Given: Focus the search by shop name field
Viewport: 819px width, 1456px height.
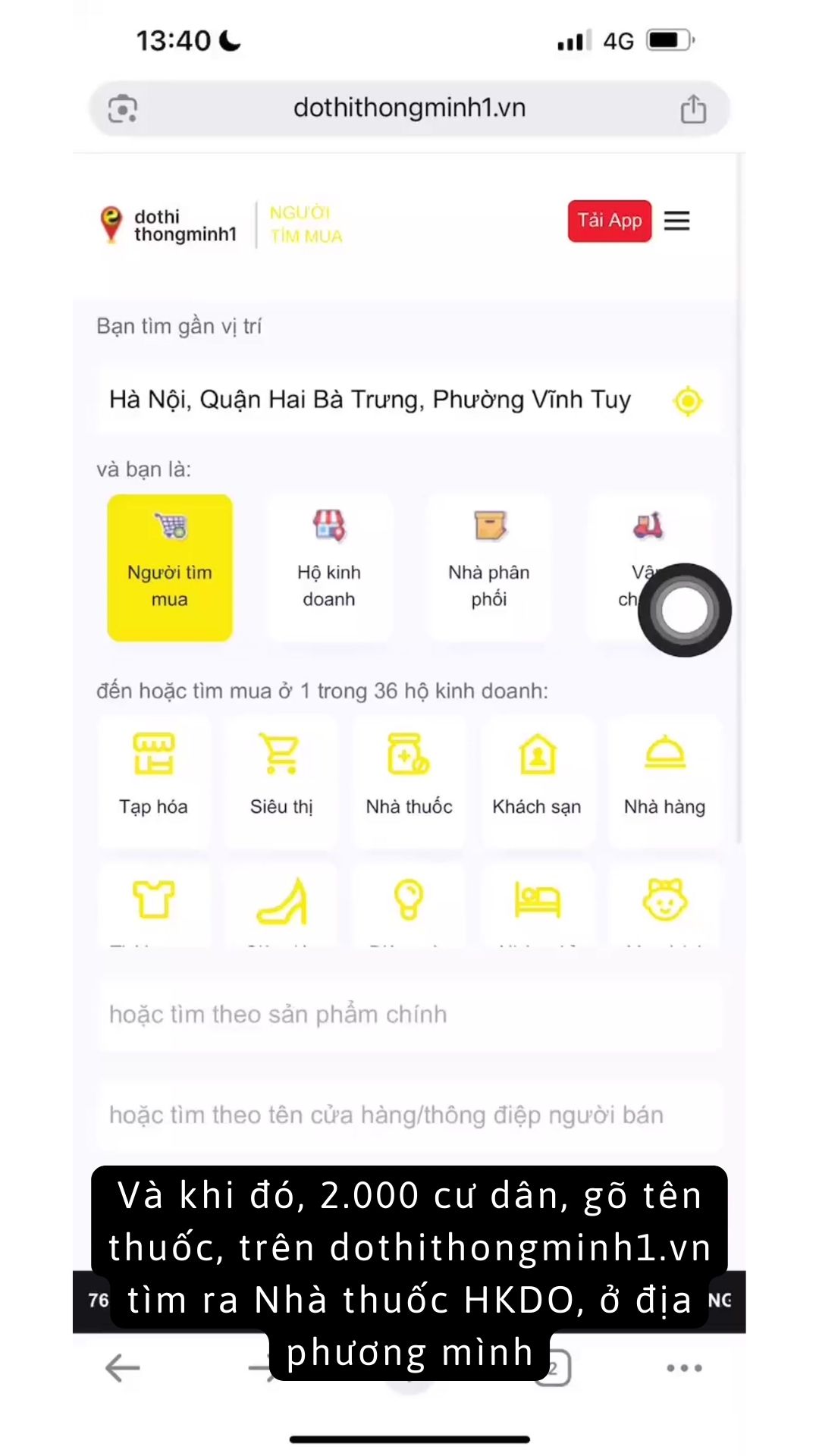Looking at the screenshot, I should click(409, 1115).
